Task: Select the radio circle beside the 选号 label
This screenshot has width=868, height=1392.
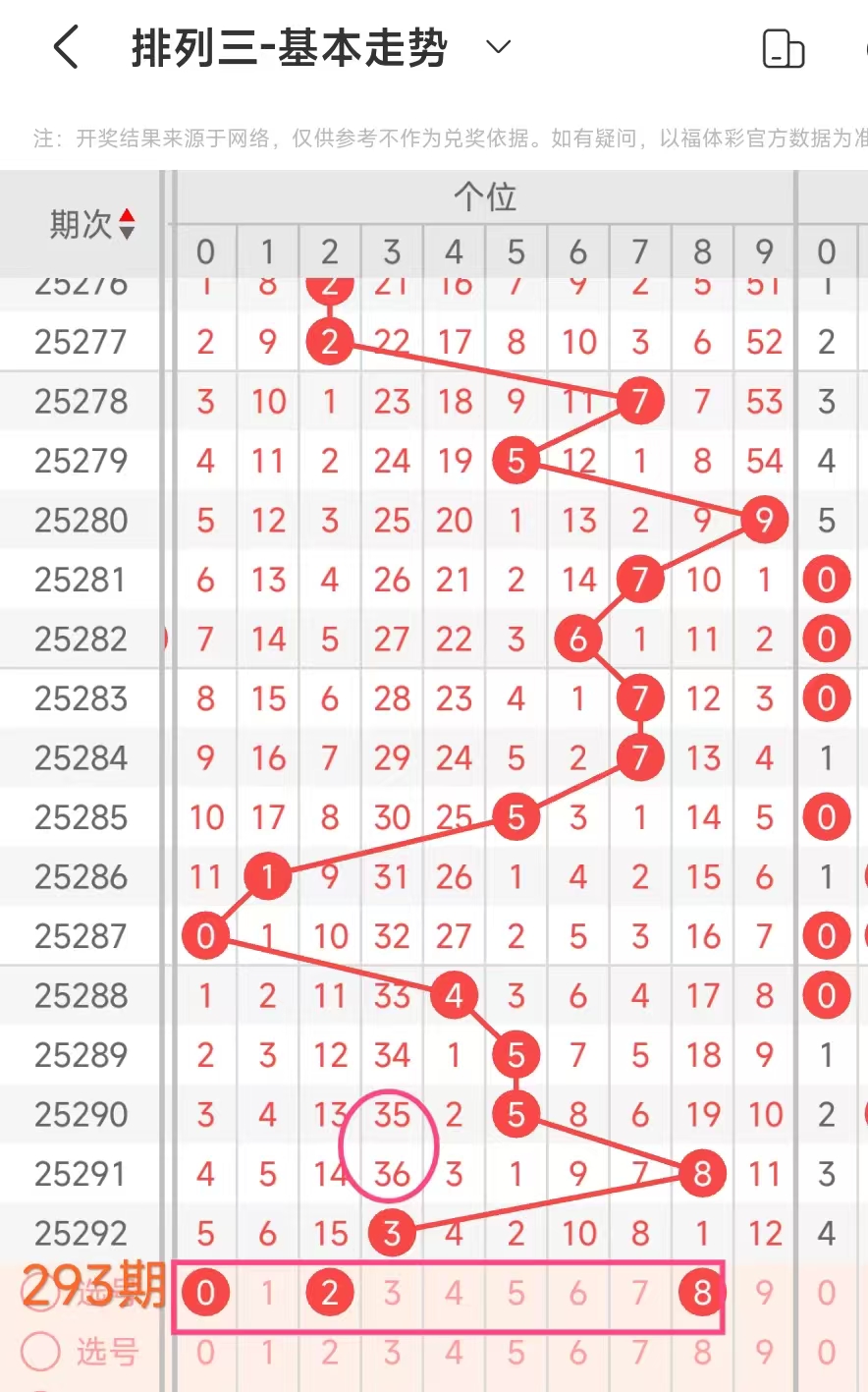Action: (x=41, y=1351)
